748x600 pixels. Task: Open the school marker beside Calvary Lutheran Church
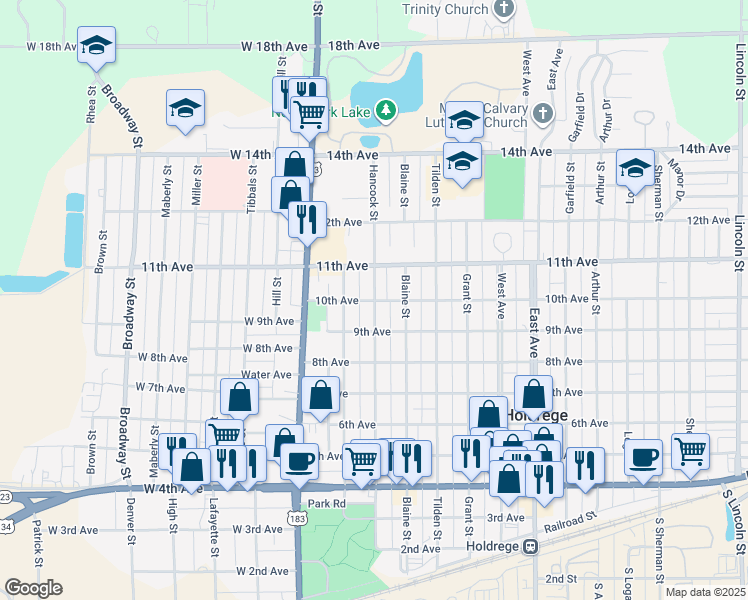click(x=464, y=119)
